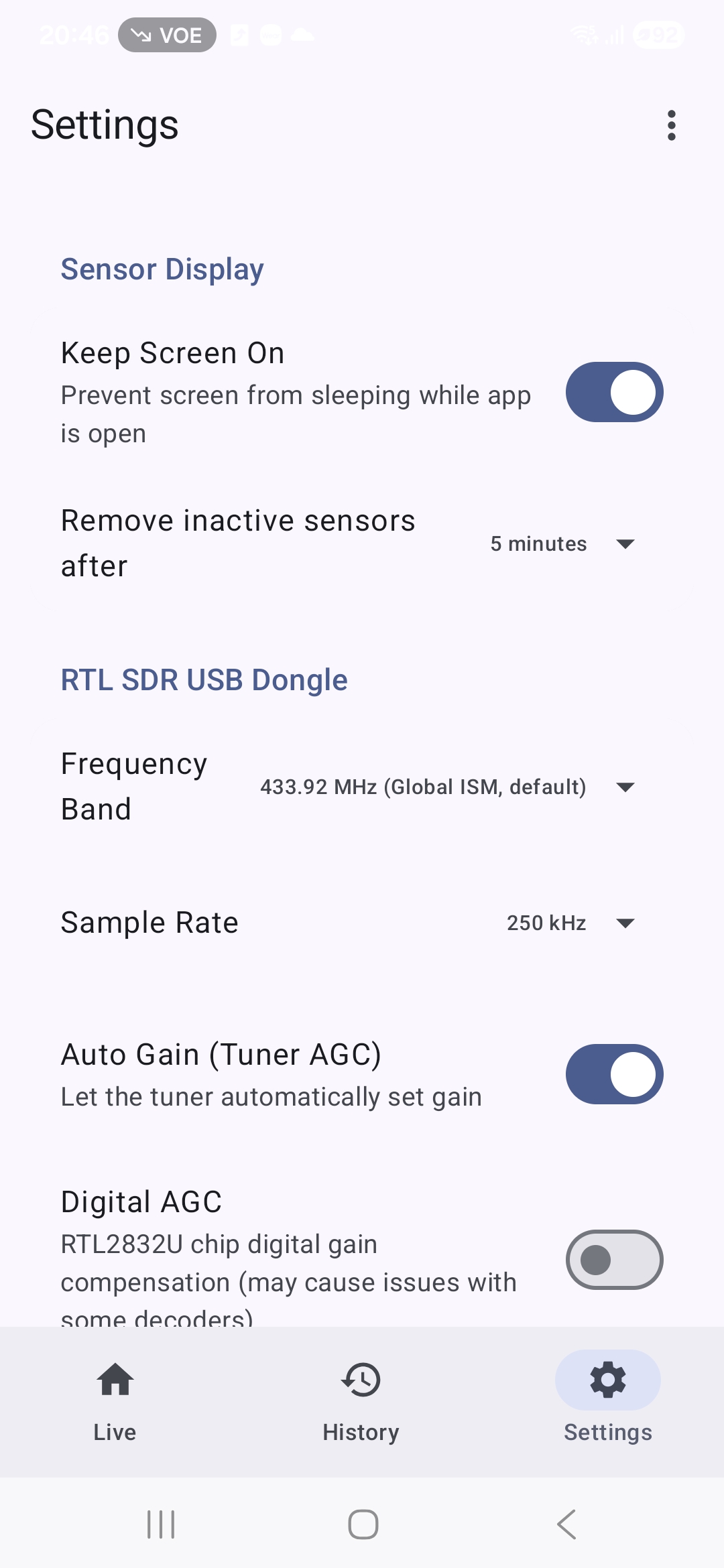The width and height of the screenshot is (724, 1568).
Task: Open the overflow menu
Action: tap(671, 125)
